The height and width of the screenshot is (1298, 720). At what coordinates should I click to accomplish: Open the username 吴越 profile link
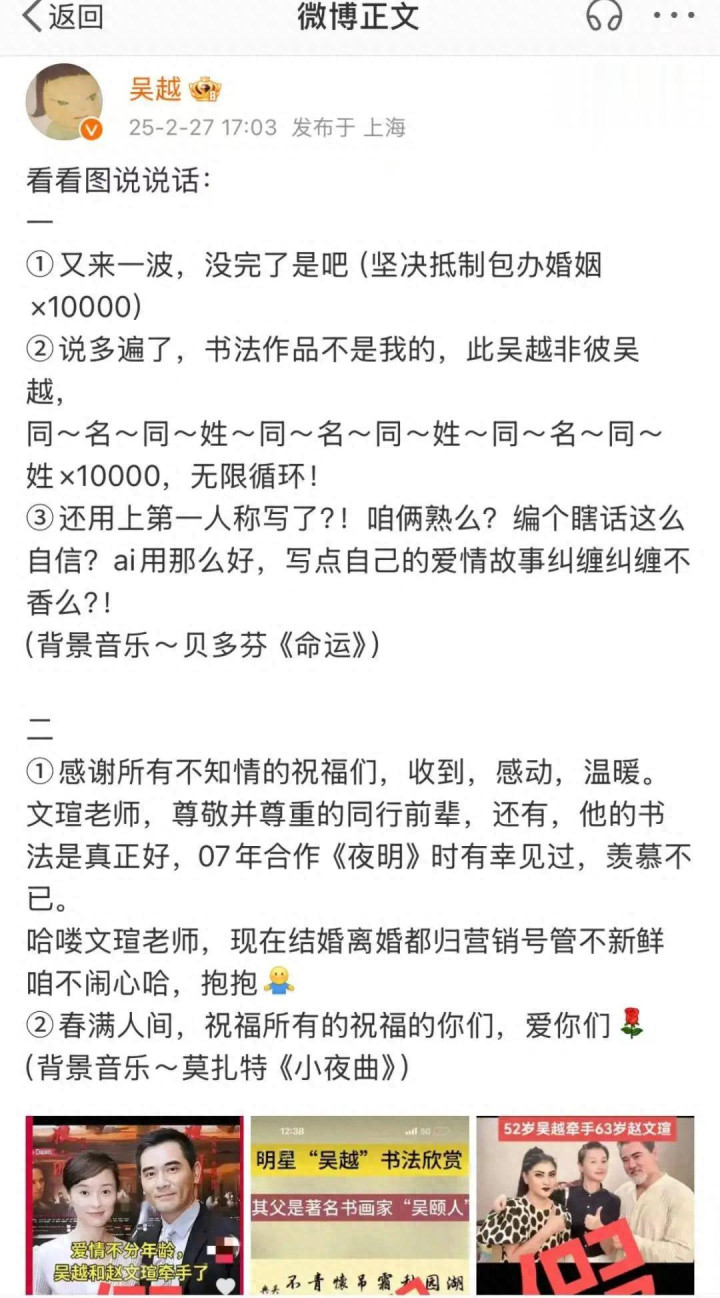click(155, 89)
